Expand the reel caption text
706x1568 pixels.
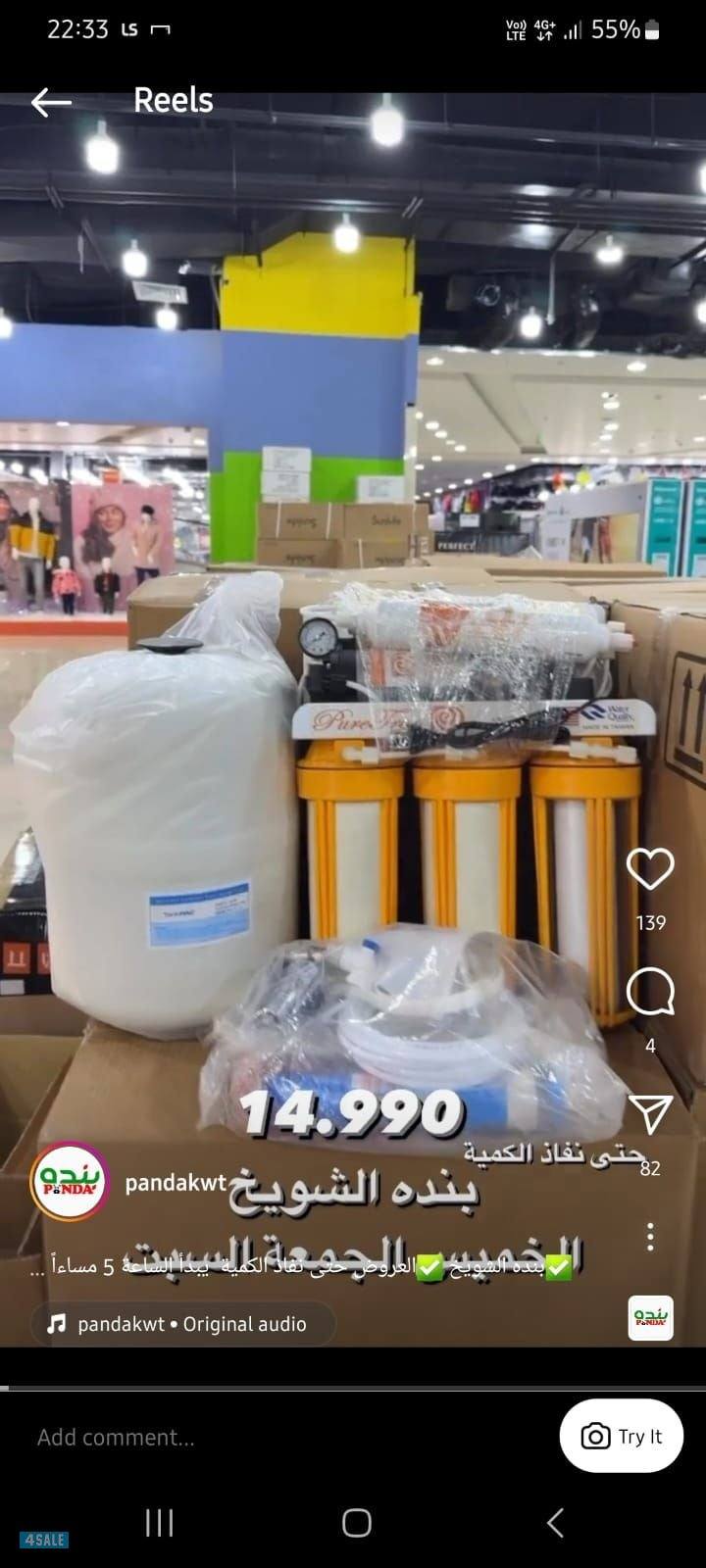pos(294,1267)
